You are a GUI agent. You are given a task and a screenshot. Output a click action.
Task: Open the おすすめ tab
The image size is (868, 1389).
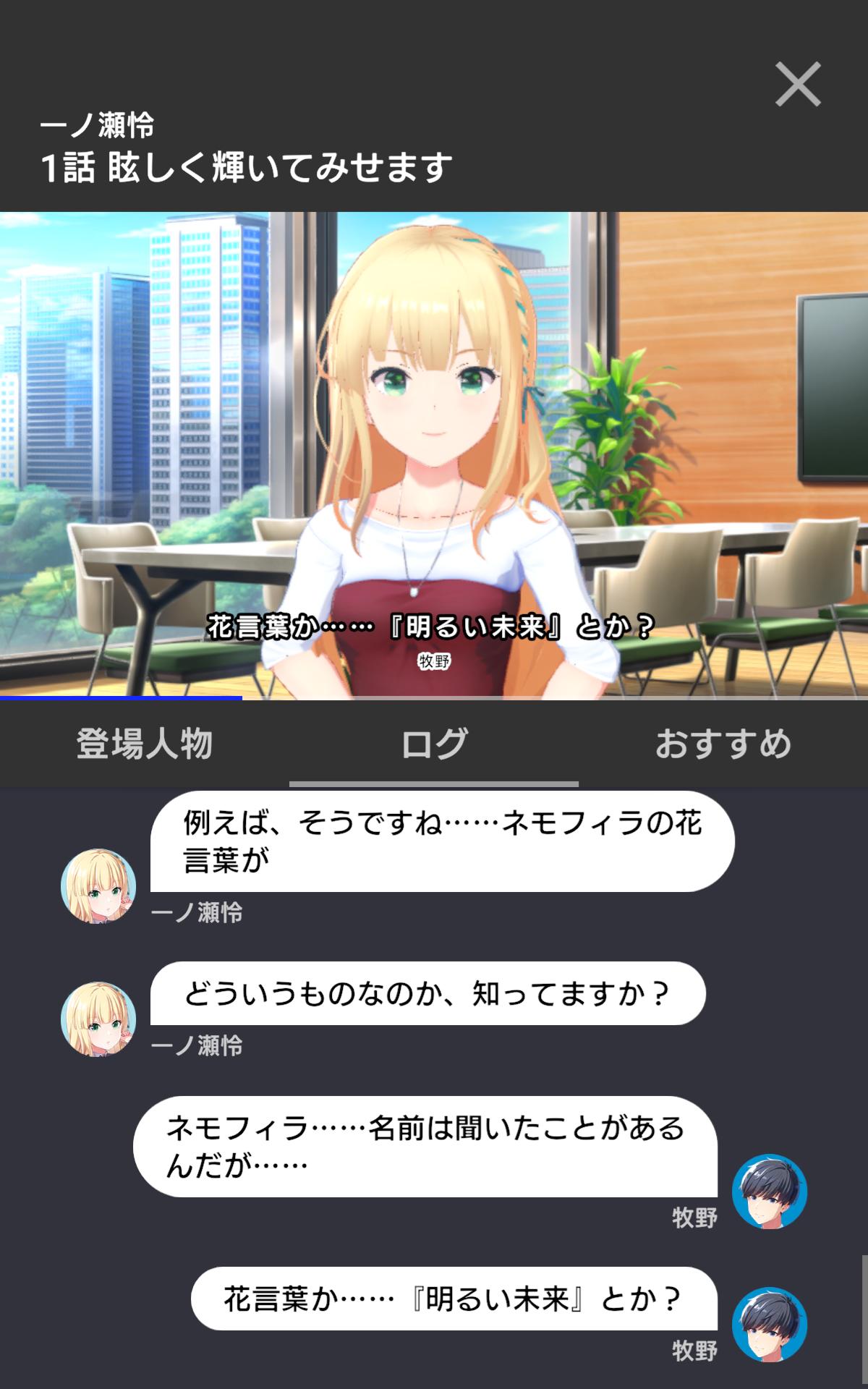click(723, 744)
